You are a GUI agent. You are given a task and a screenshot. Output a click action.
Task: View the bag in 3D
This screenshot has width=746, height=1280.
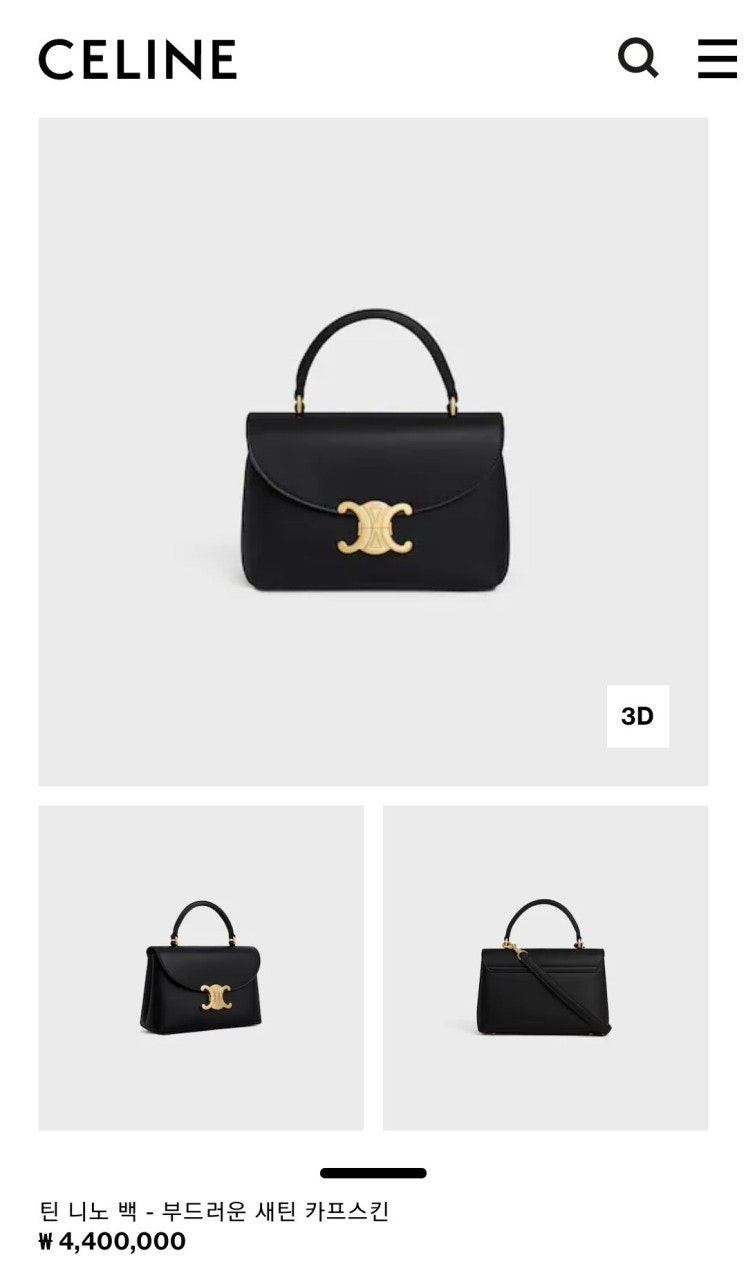(x=637, y=716)
